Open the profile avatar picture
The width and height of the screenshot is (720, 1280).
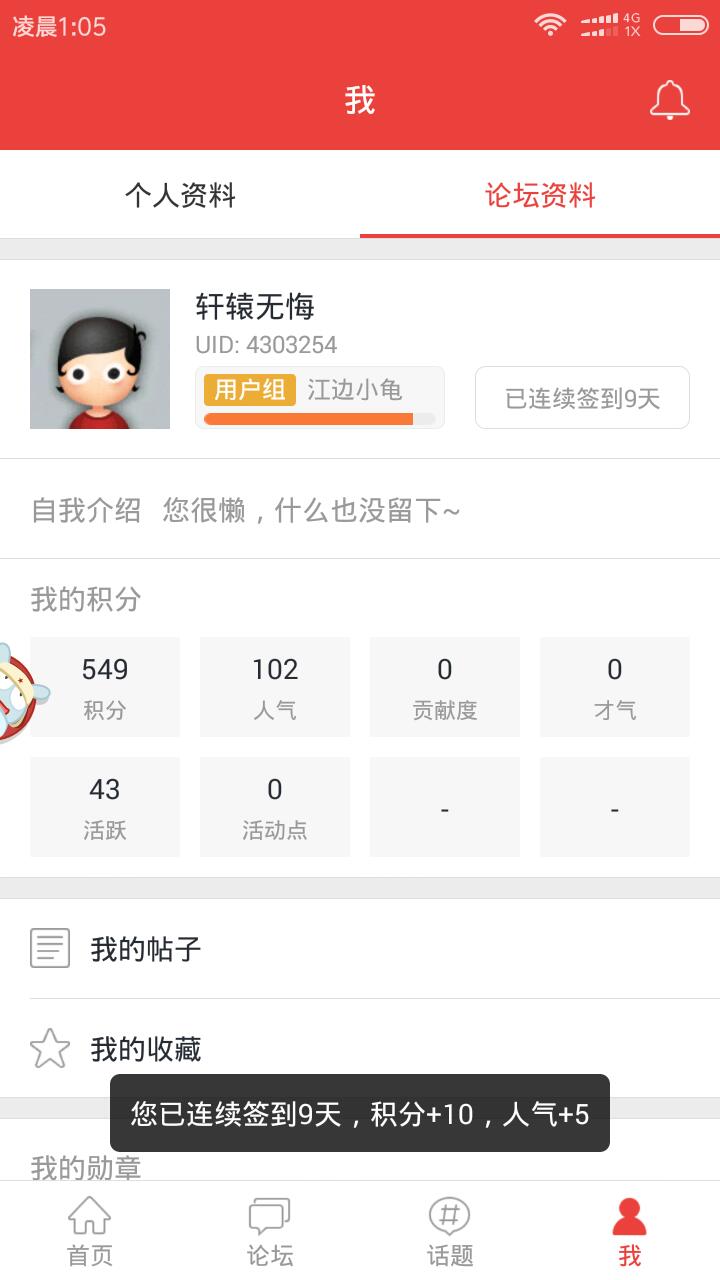click(x=100, y=359)
